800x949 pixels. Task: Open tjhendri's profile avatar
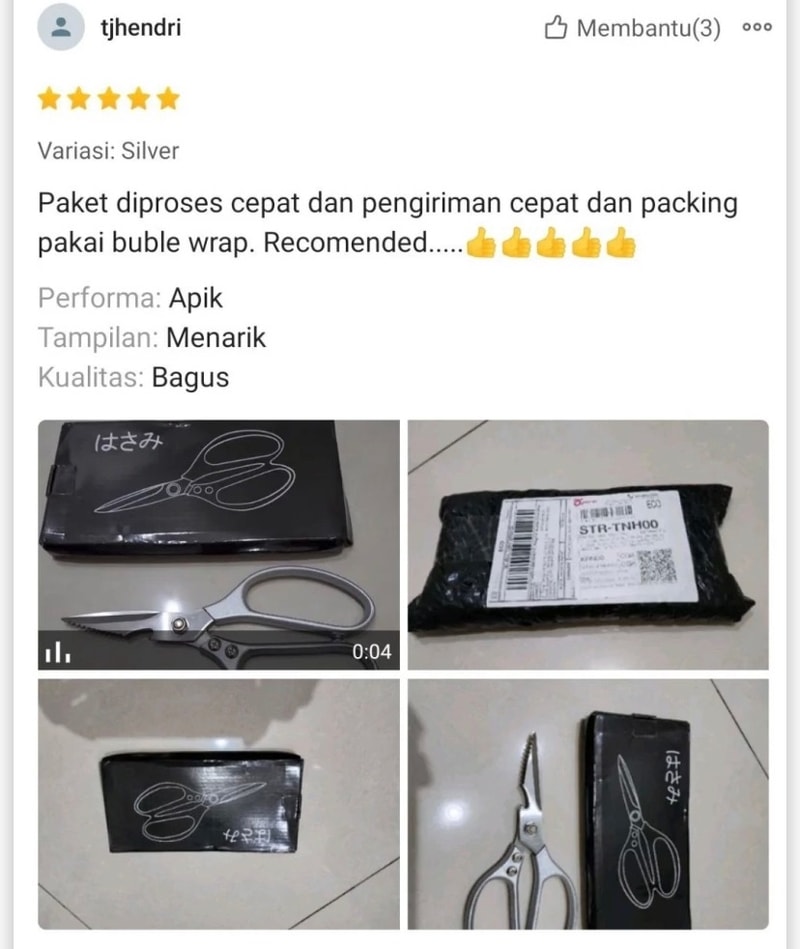click(61, 28)
